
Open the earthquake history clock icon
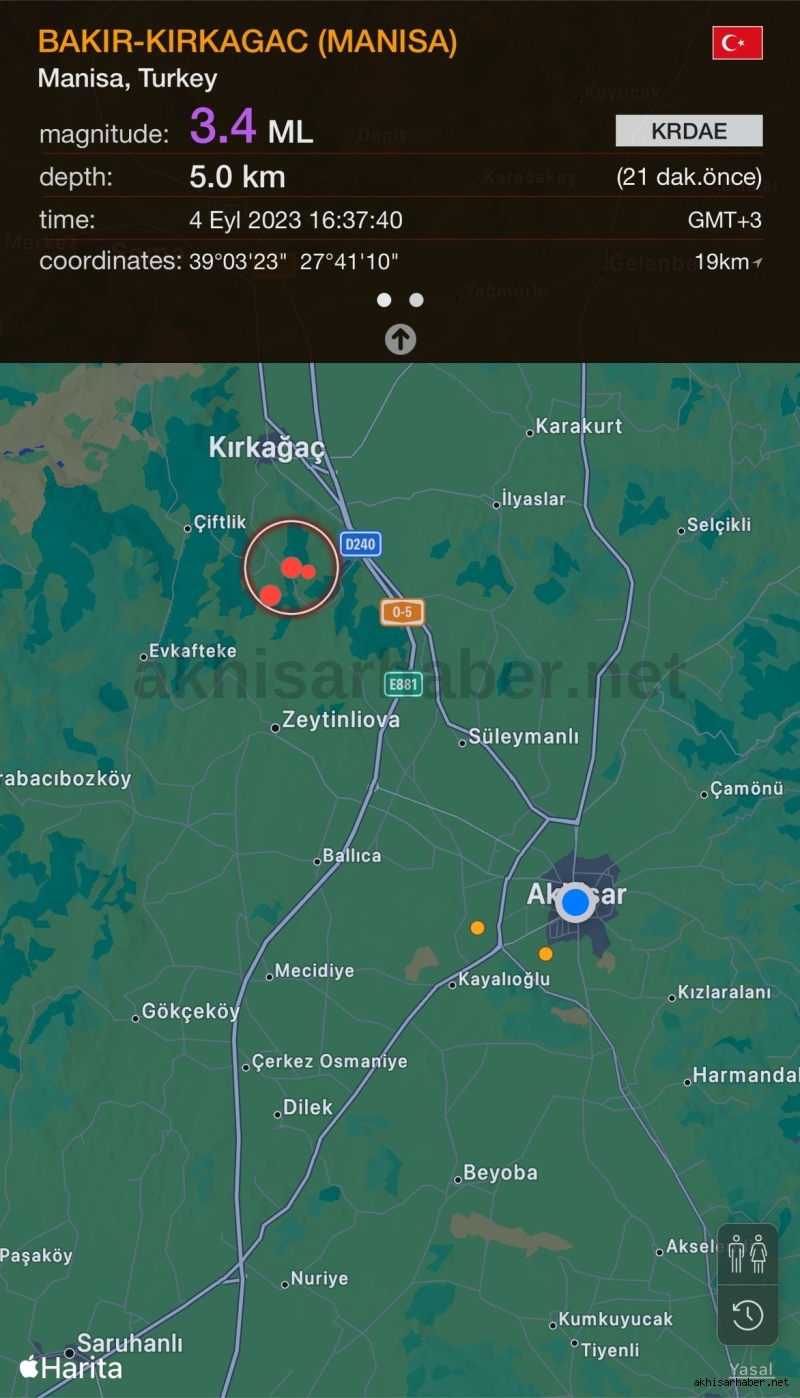[748, 1315]
